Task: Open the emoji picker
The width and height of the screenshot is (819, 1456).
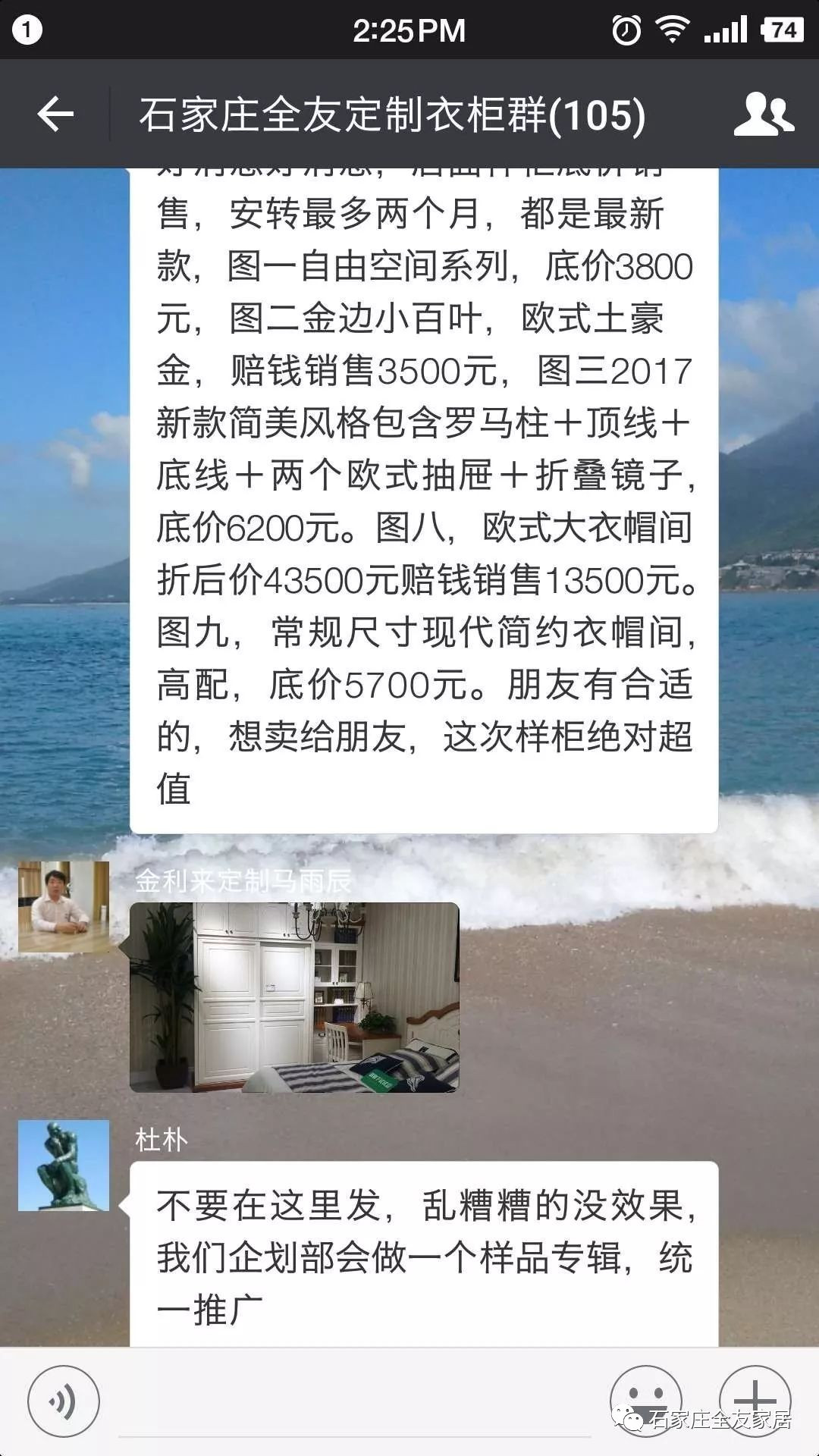Action: 645,1400
